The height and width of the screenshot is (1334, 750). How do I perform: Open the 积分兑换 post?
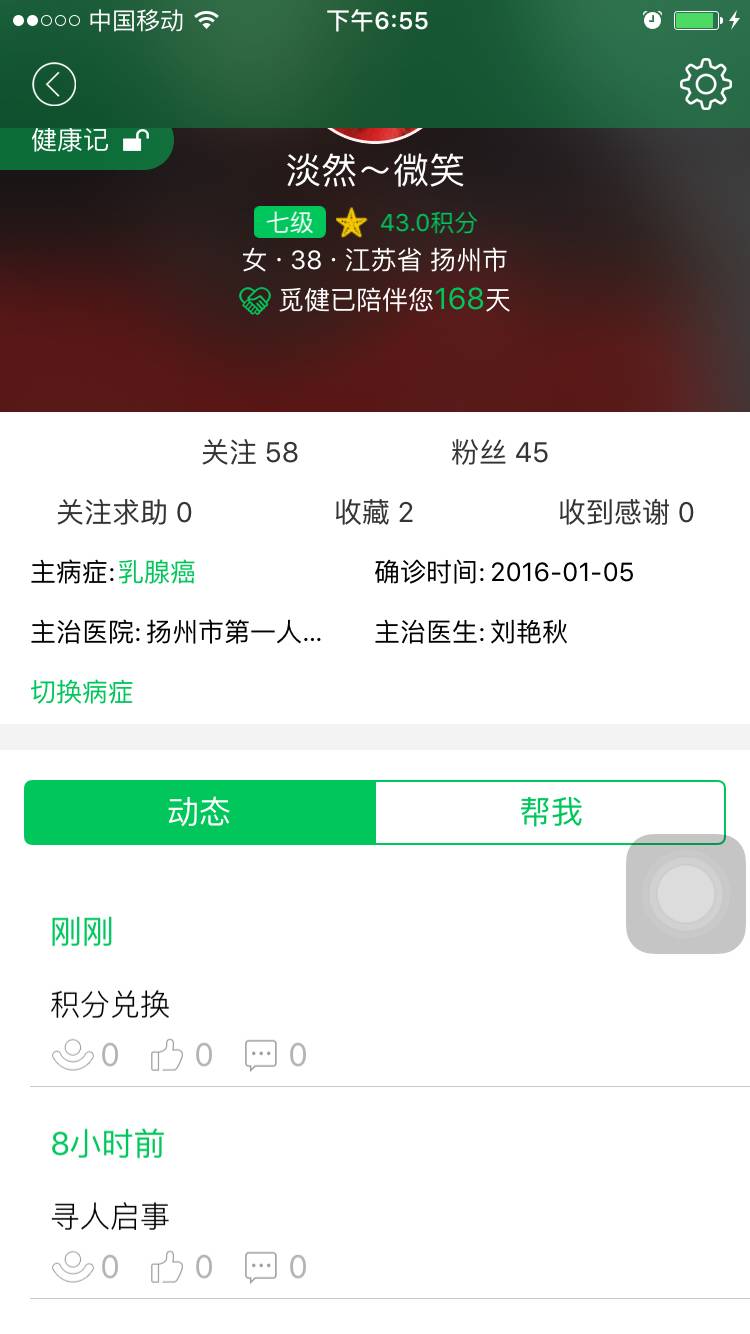(x=110, y=1004)
